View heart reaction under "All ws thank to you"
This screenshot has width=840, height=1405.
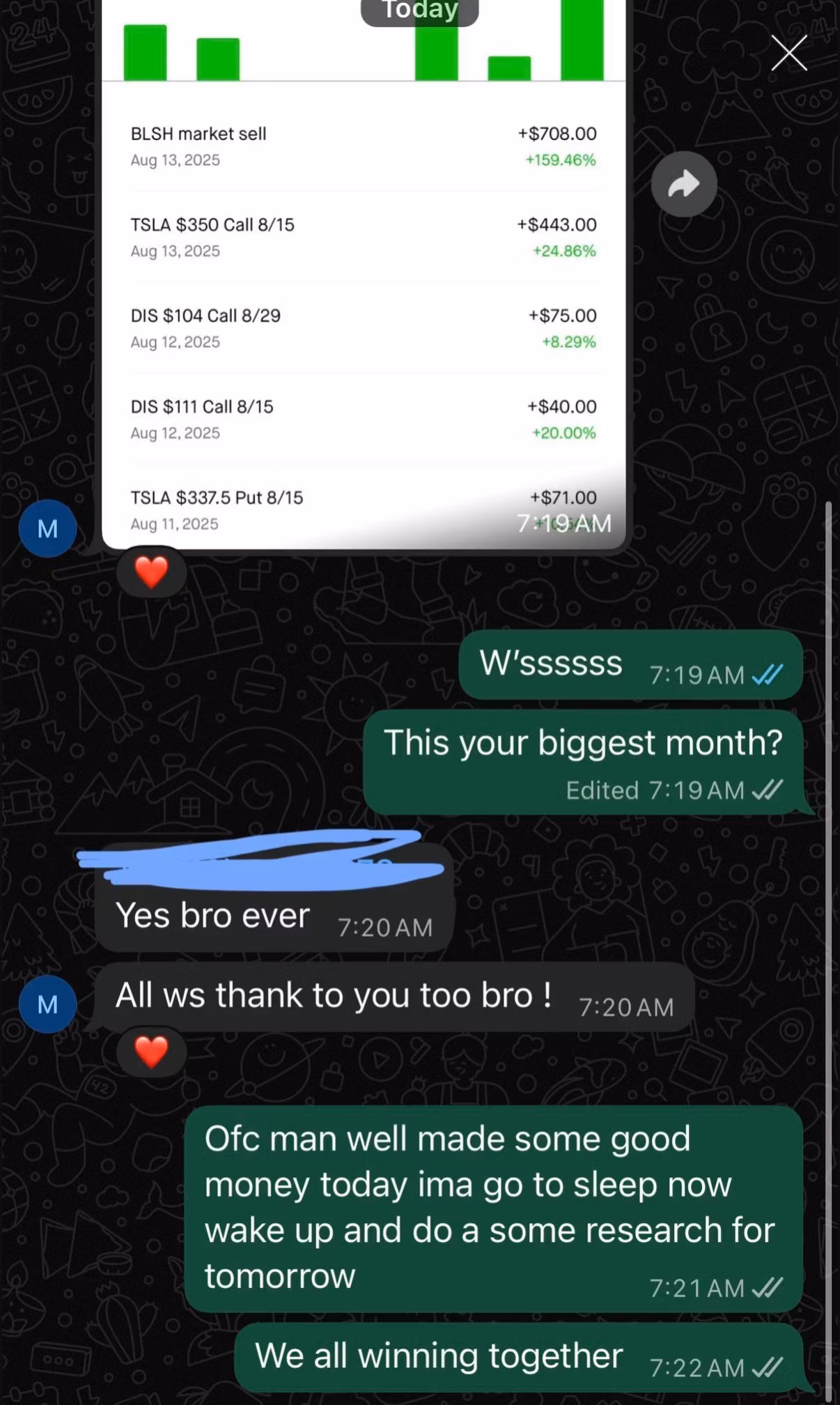tap(151, 1052)
